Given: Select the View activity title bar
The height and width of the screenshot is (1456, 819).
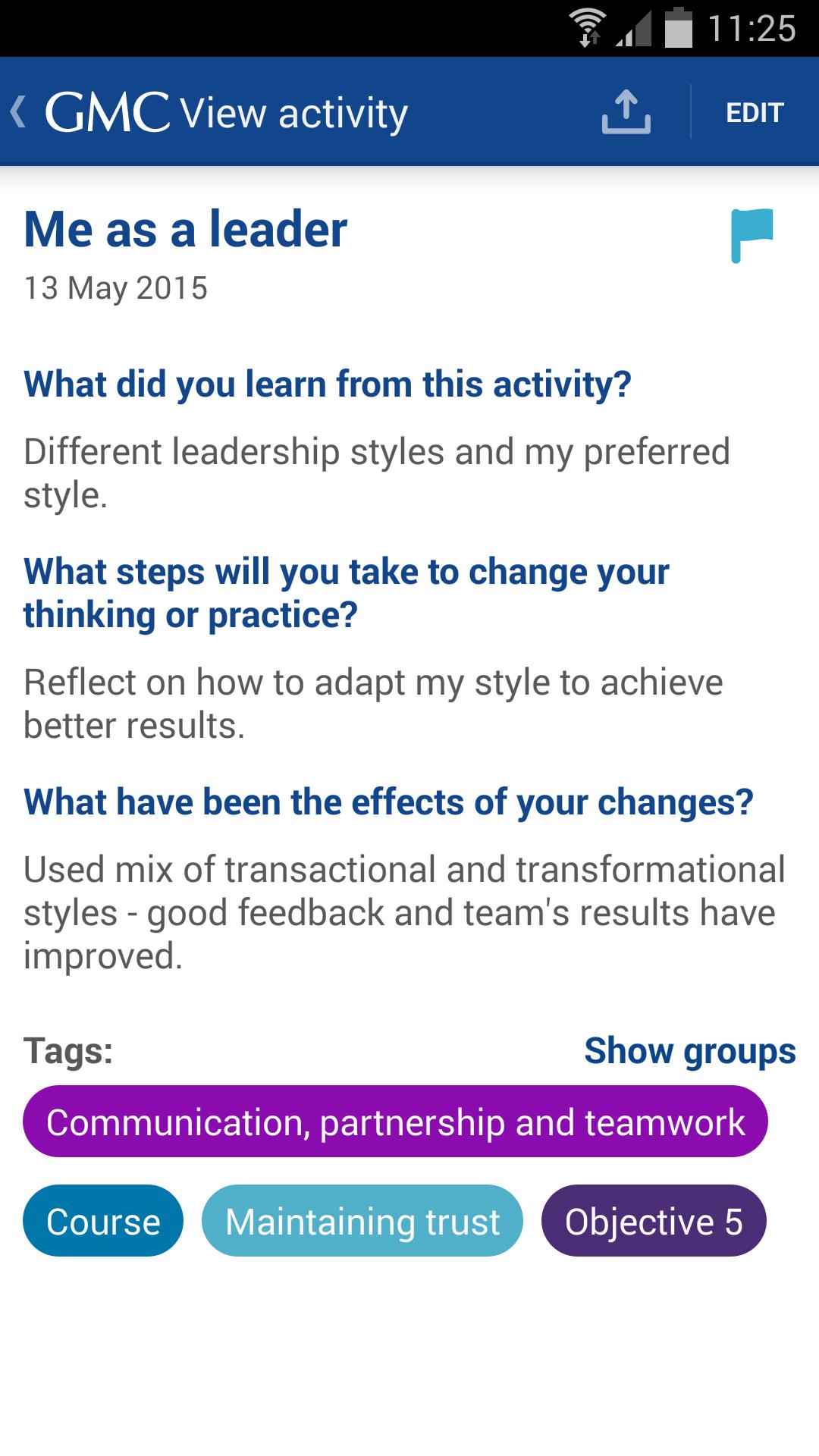Looking at the screenshot, I should pos(293,111).
